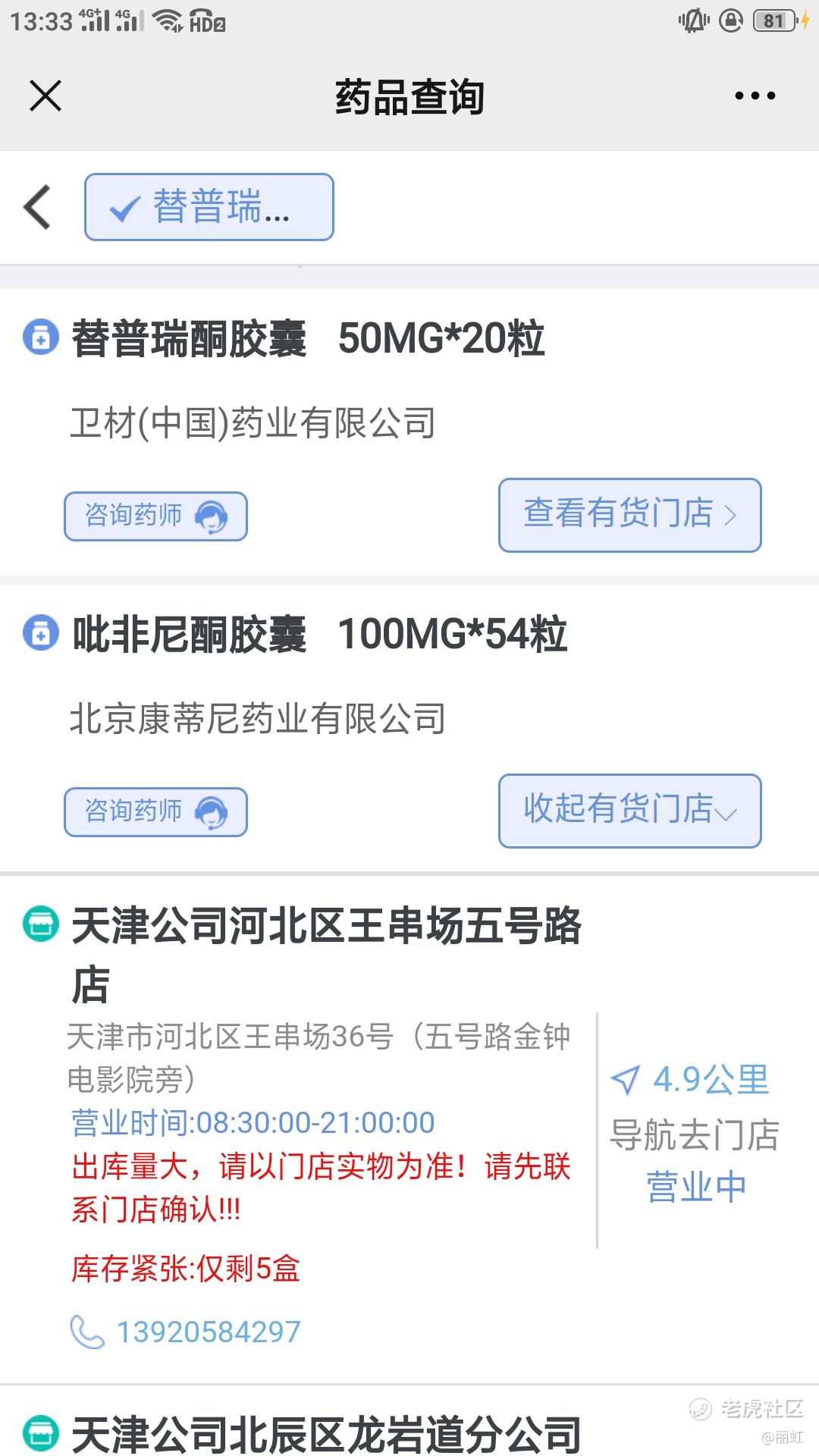
Task: Open 天津公司北辰区龙岩道分公司 store entry
Action: pos(326,1433)
